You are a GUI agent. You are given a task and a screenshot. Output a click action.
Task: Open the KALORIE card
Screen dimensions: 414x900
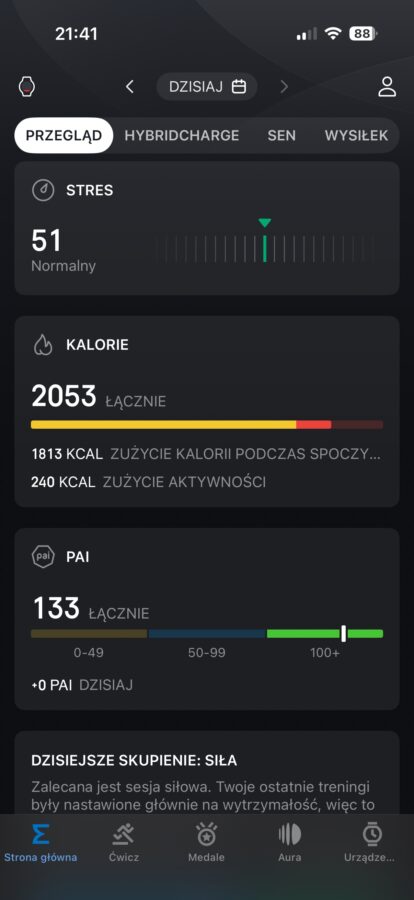(207, 412)
